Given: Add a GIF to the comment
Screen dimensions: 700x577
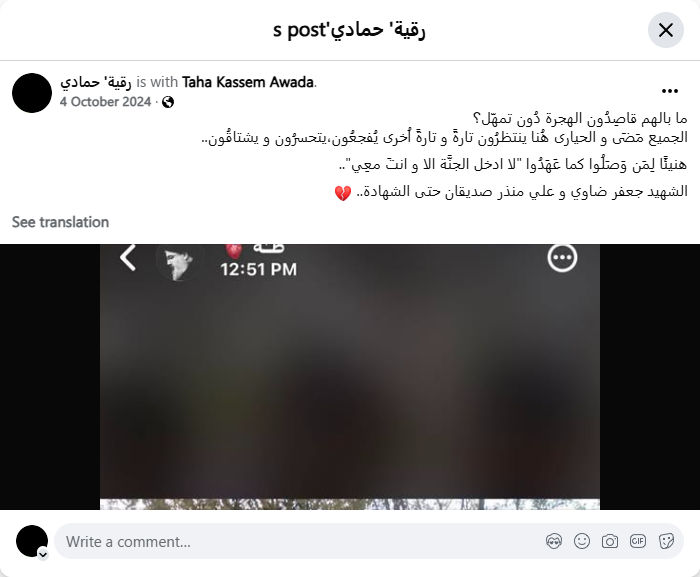Looking at the screenshot, I should [638, 541].
